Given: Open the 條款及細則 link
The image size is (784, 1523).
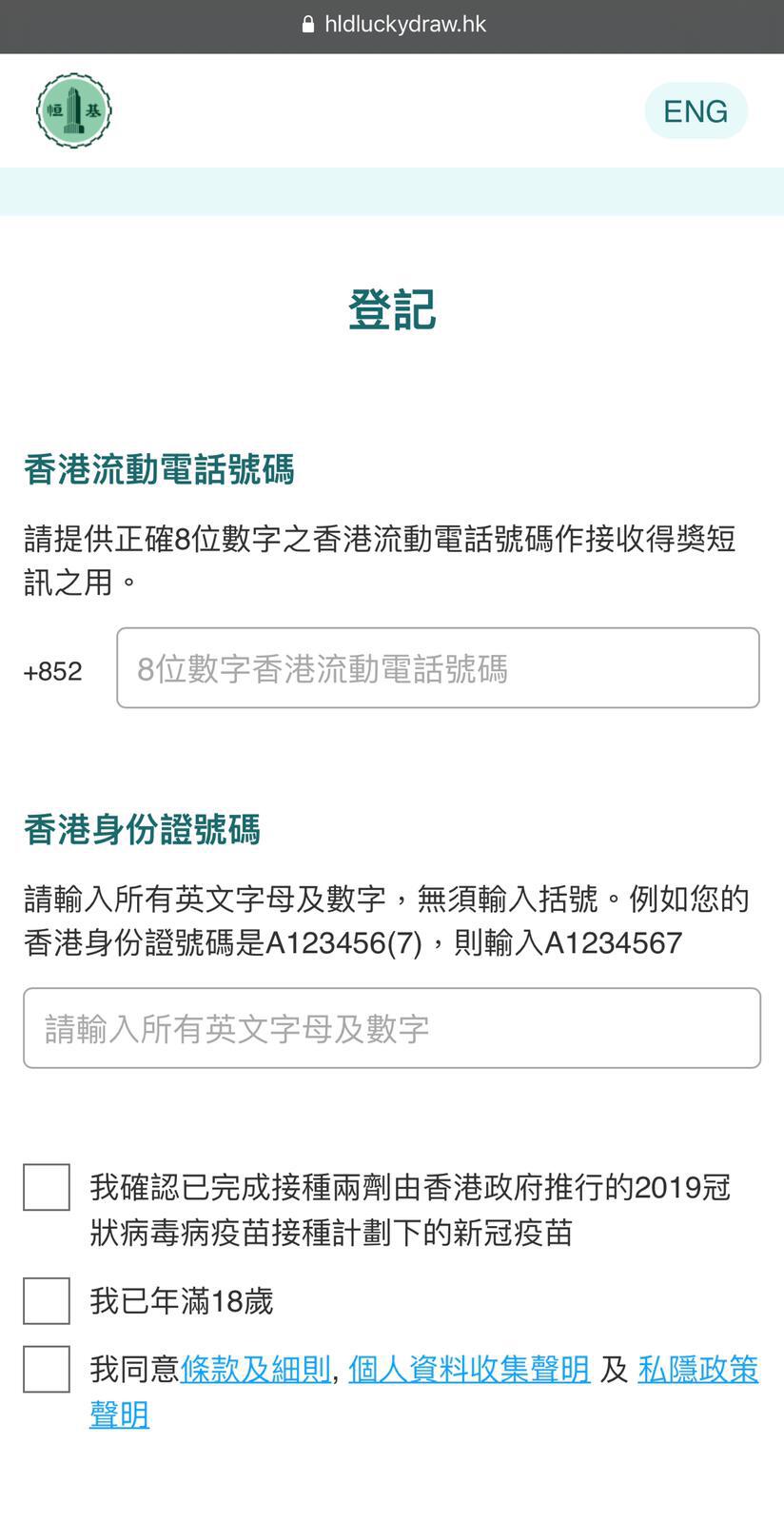Looking at the screenshot, I should tap(256, 1370).
